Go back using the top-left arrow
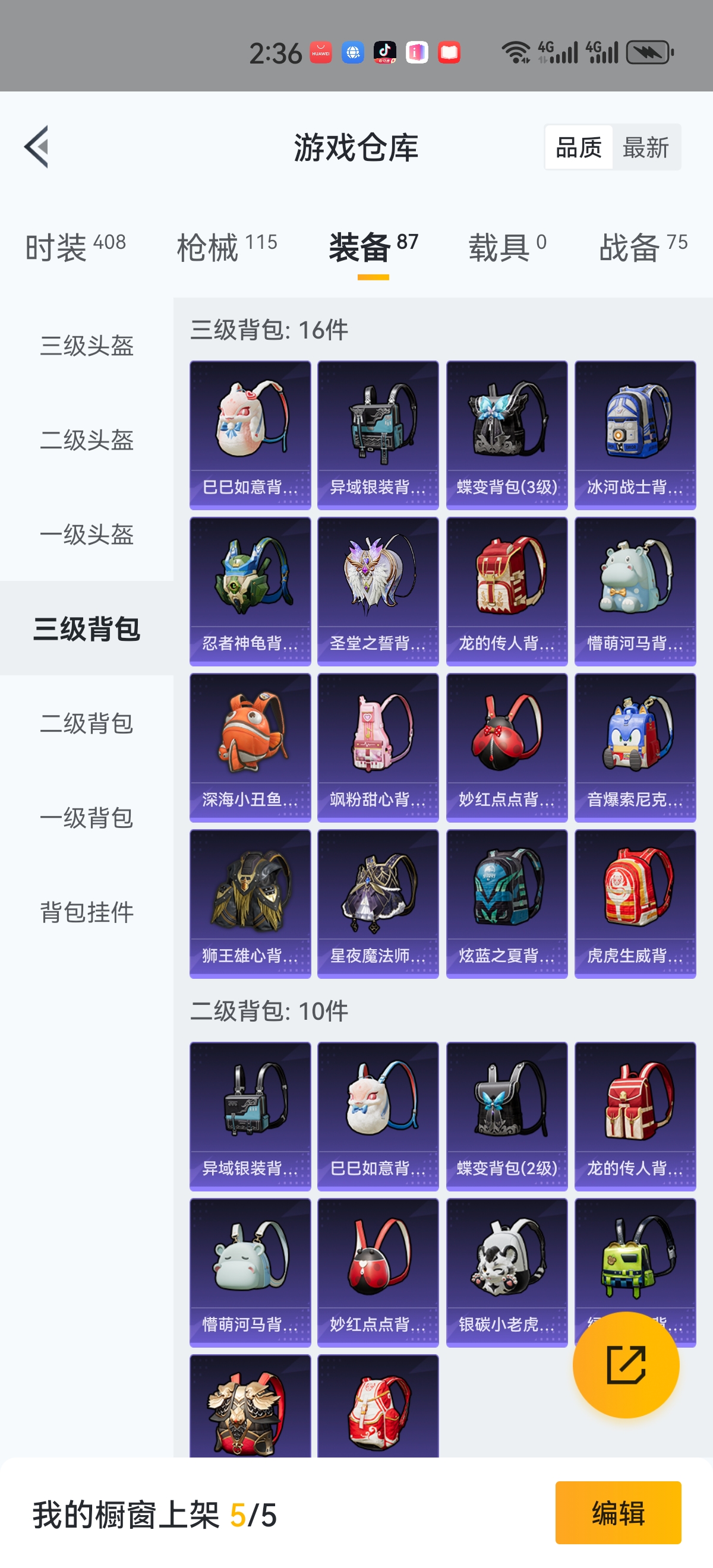The width and height of the screenshot is (713, 1568). (36, 147)
